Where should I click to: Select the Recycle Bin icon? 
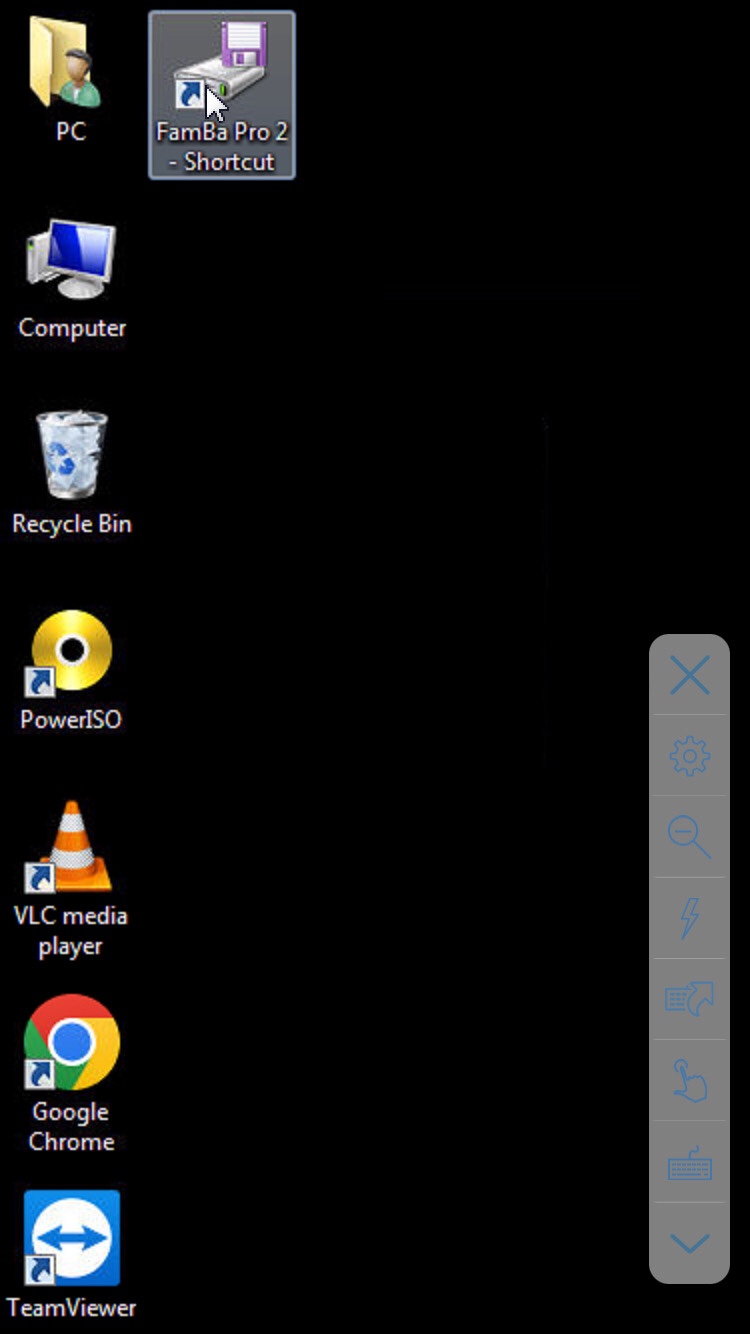point(71,458)
